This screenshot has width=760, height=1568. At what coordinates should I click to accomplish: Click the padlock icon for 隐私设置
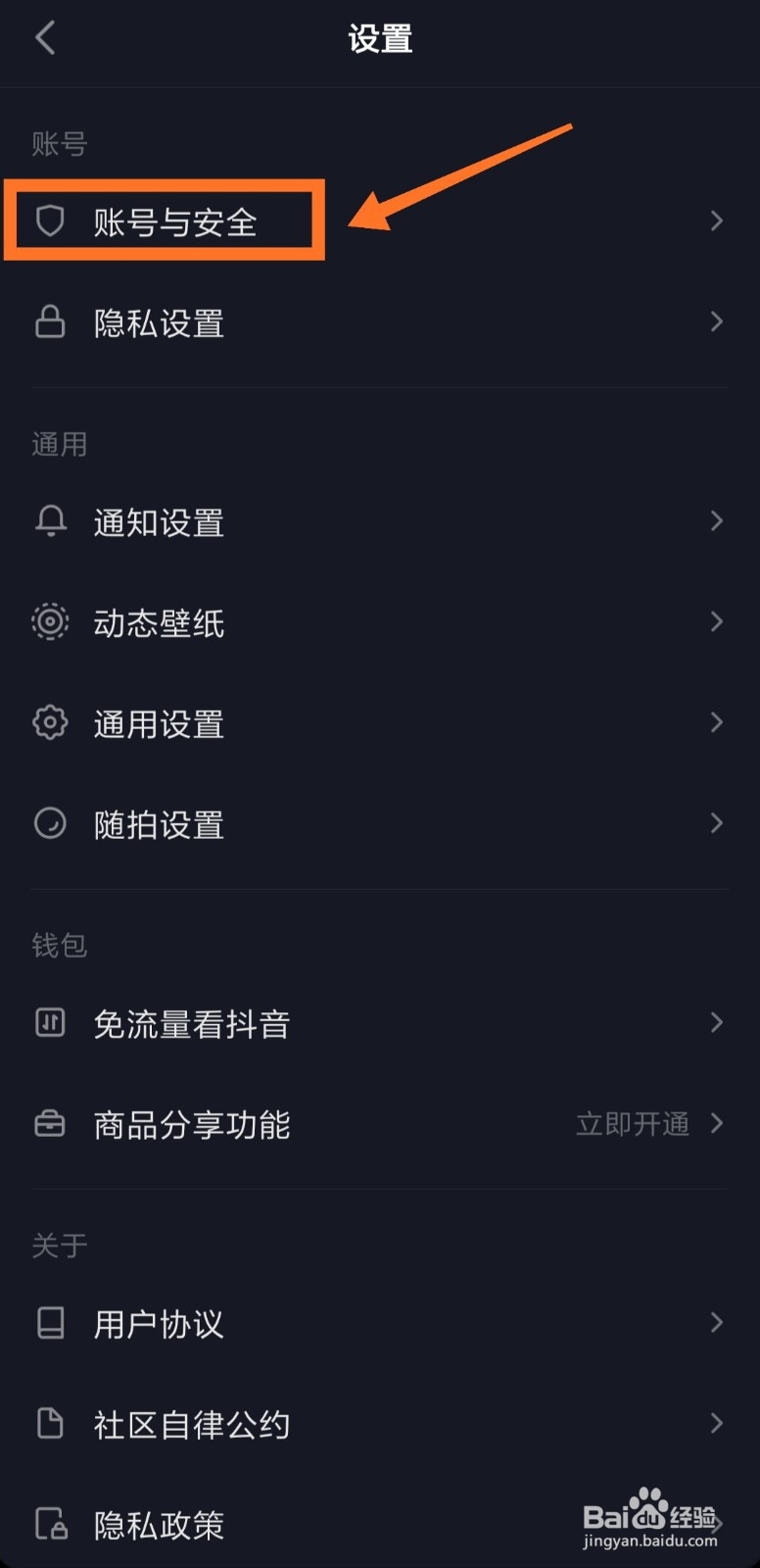tap(50, 322)
